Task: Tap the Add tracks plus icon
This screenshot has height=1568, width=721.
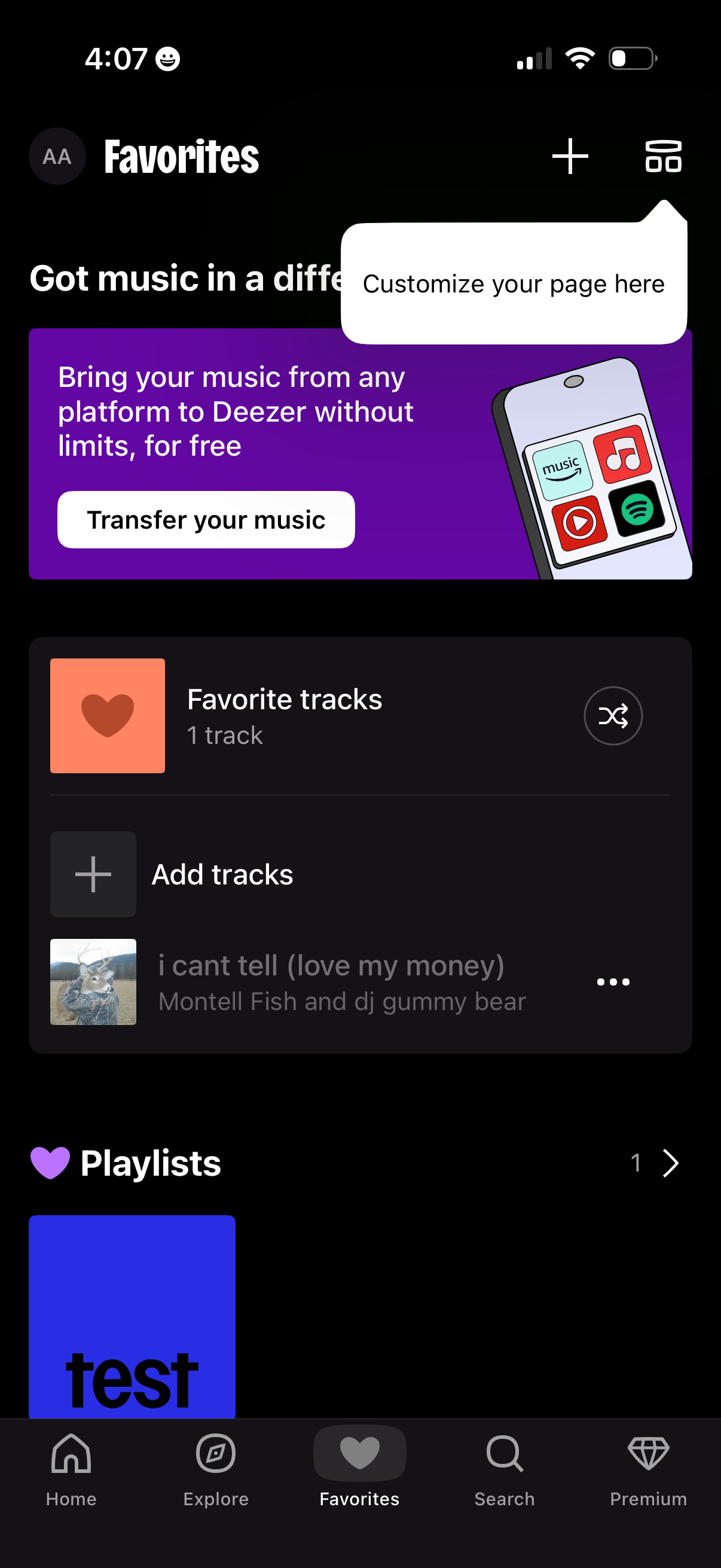Action: coord(93,874)
